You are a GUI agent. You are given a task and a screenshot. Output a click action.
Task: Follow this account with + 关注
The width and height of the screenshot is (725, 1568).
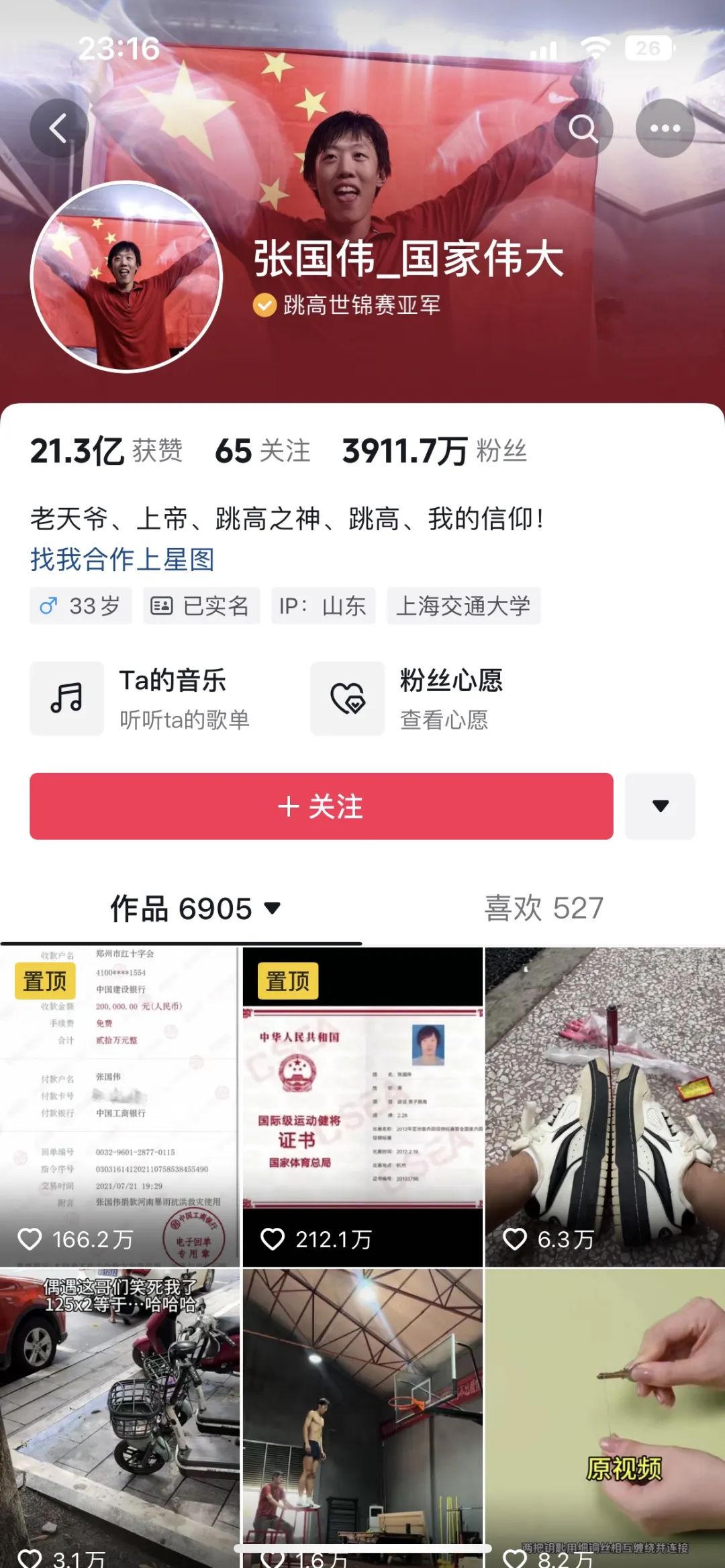[x=322, y=806]
